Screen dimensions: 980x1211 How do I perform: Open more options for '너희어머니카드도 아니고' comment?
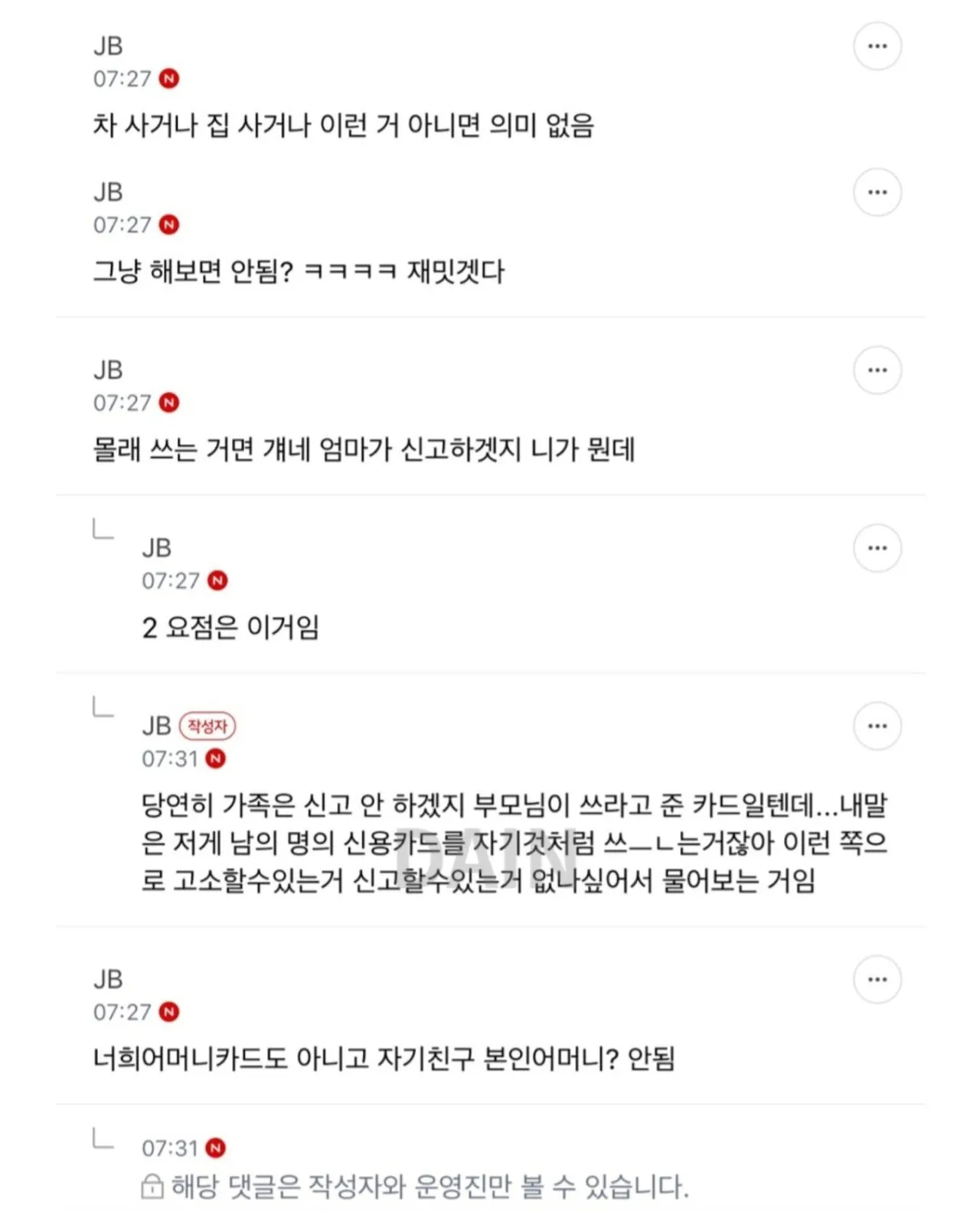pyautogui.click(x=877, y=979)
